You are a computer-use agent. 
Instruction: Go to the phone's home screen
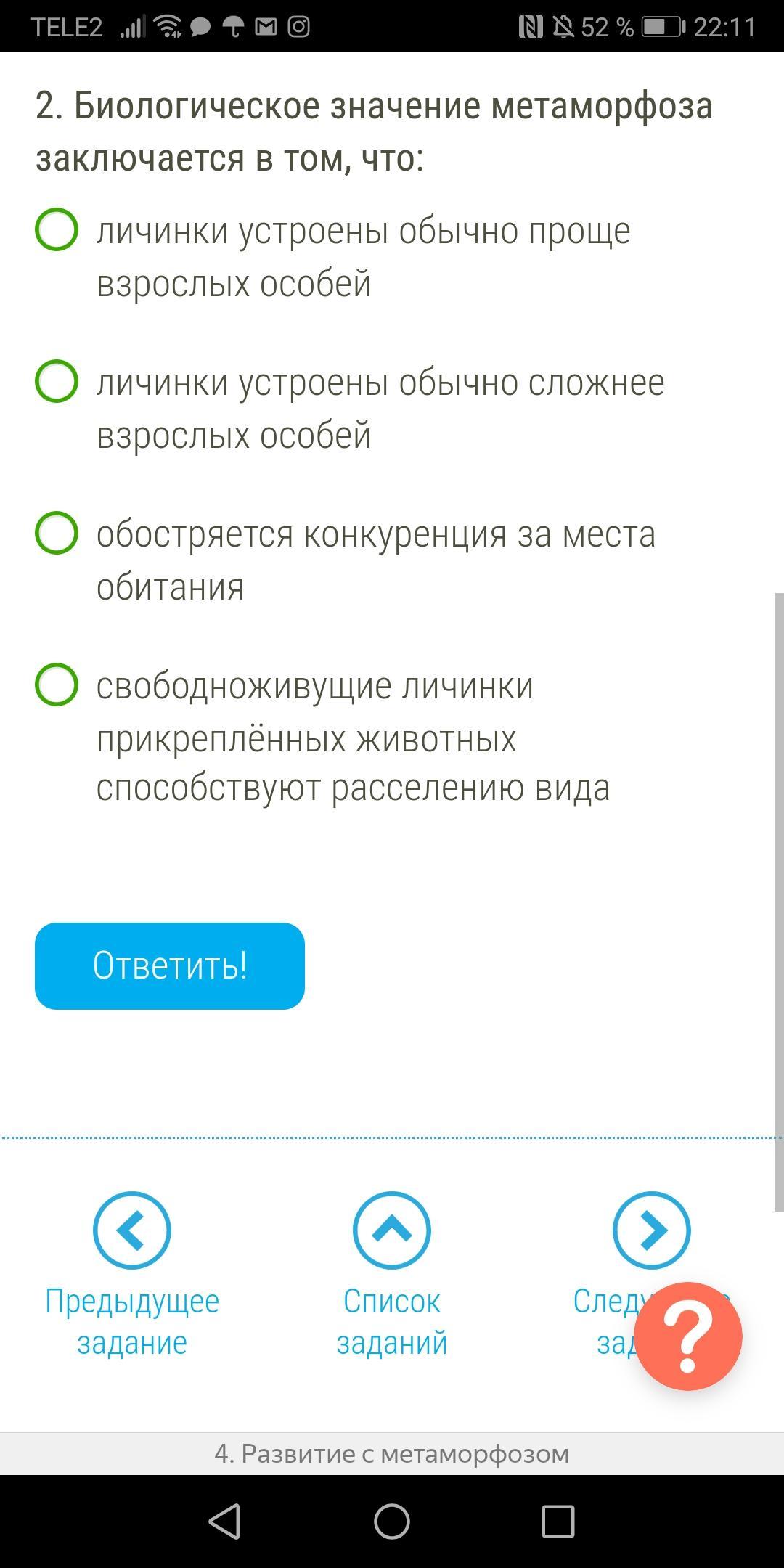[392, 1521]
